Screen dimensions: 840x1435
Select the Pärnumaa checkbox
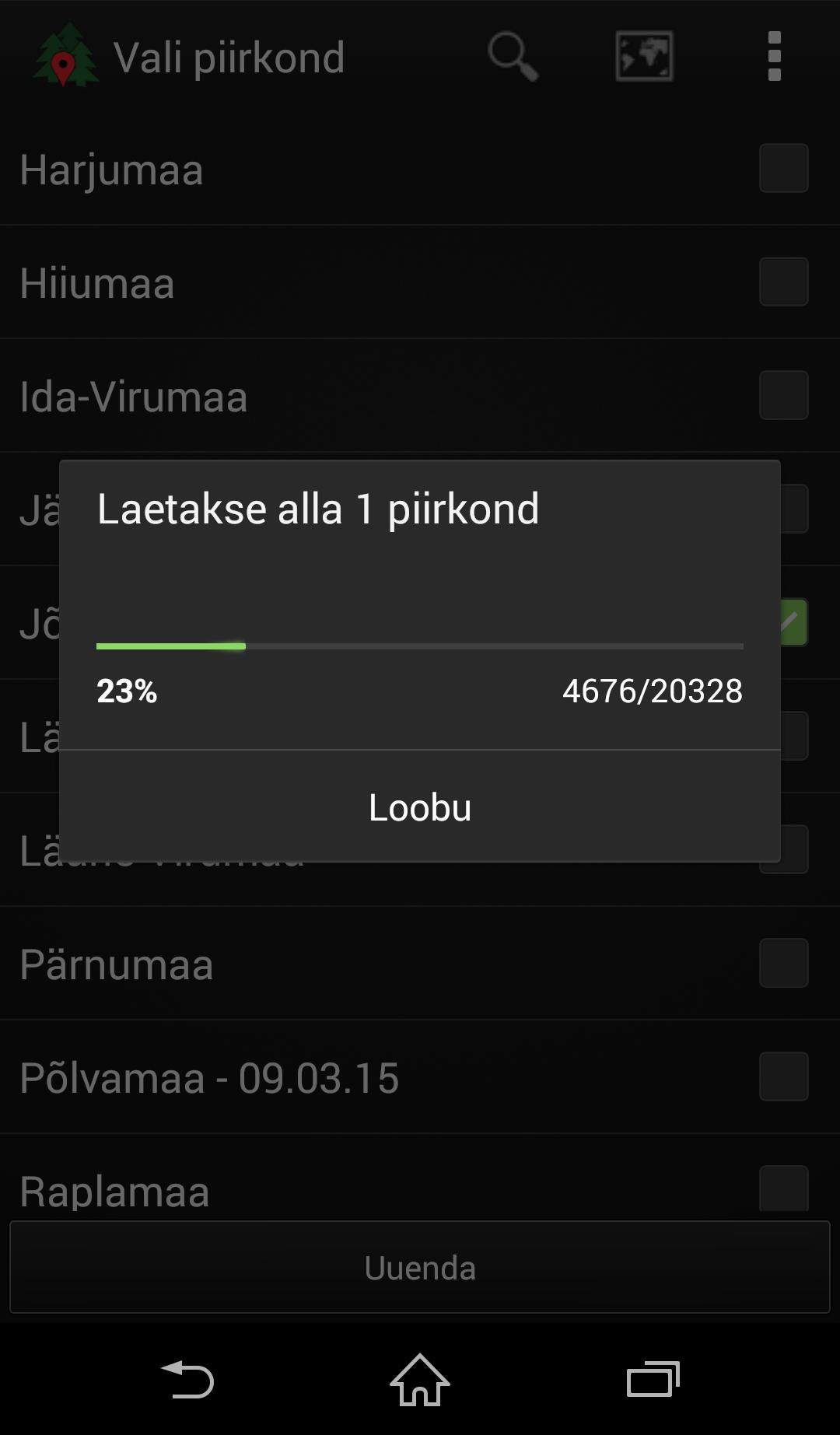783,963
